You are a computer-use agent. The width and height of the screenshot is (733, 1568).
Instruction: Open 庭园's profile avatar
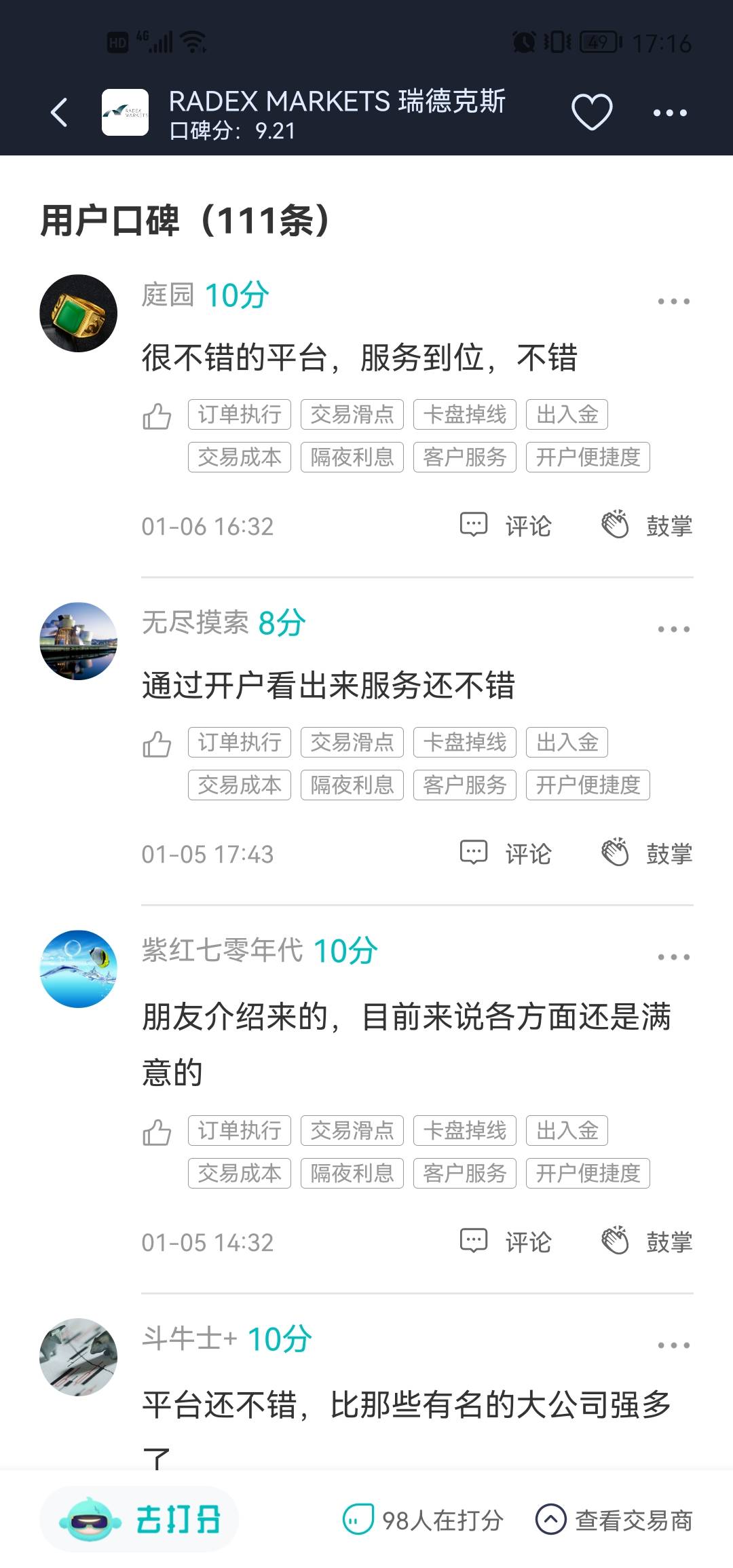coord(79,313)
